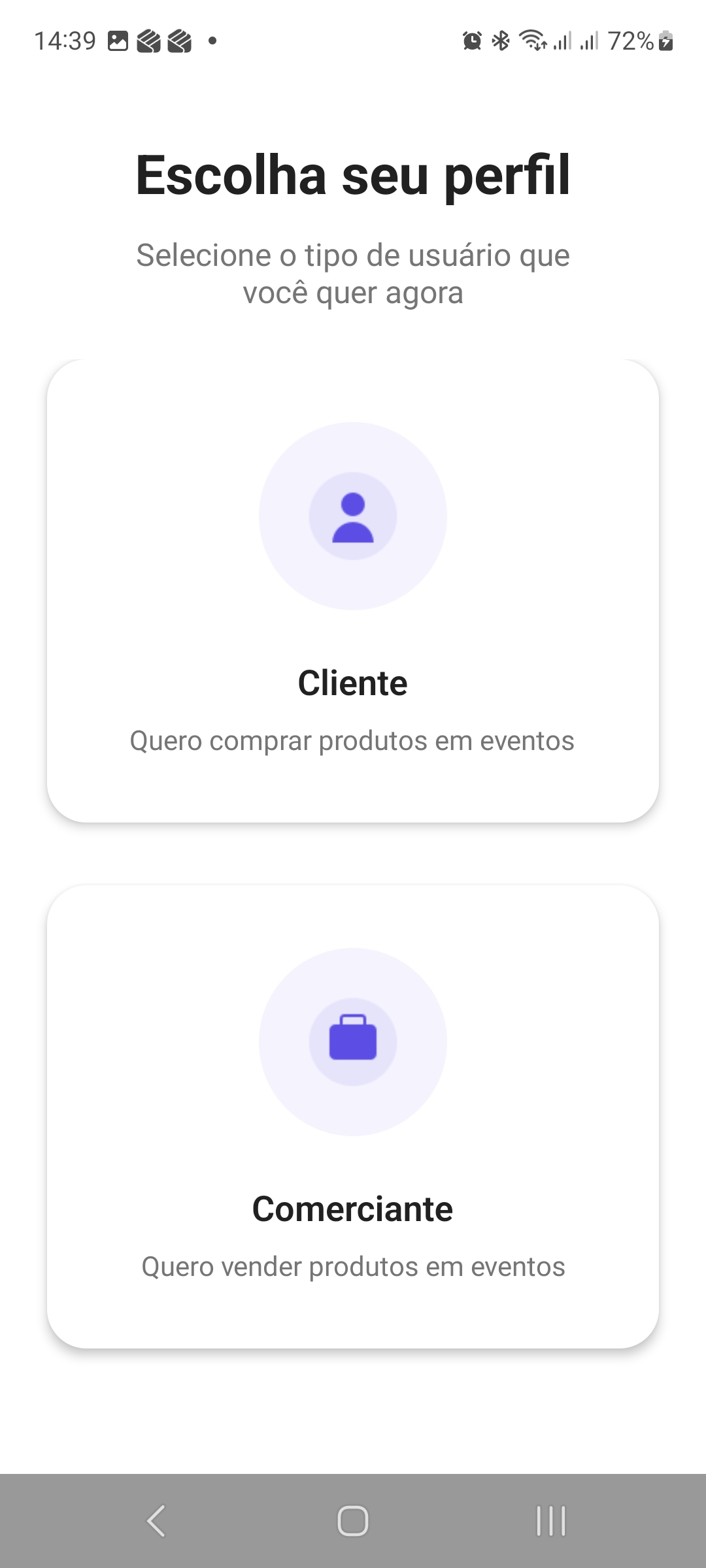This screenshot has height=1568, width=706.
Task: Tap the 14:39 clock in status bar
Action: pos(65,41)
